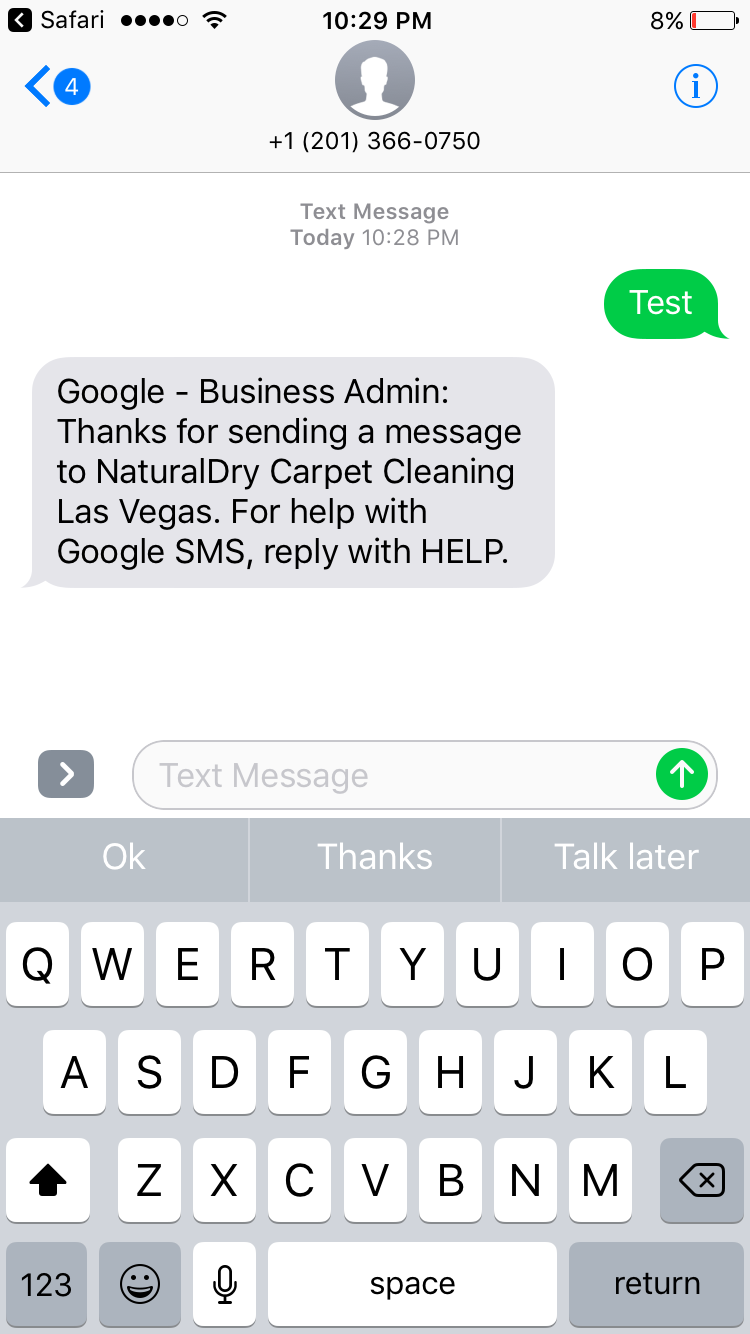The height and width of the screenshot is (1334, 750).
Task: Open the emoji keyboard
Action: (x=140, y=1284)
